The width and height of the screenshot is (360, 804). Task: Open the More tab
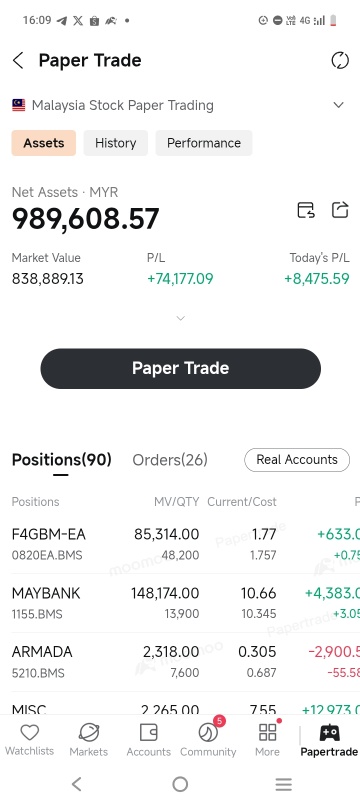268,740
